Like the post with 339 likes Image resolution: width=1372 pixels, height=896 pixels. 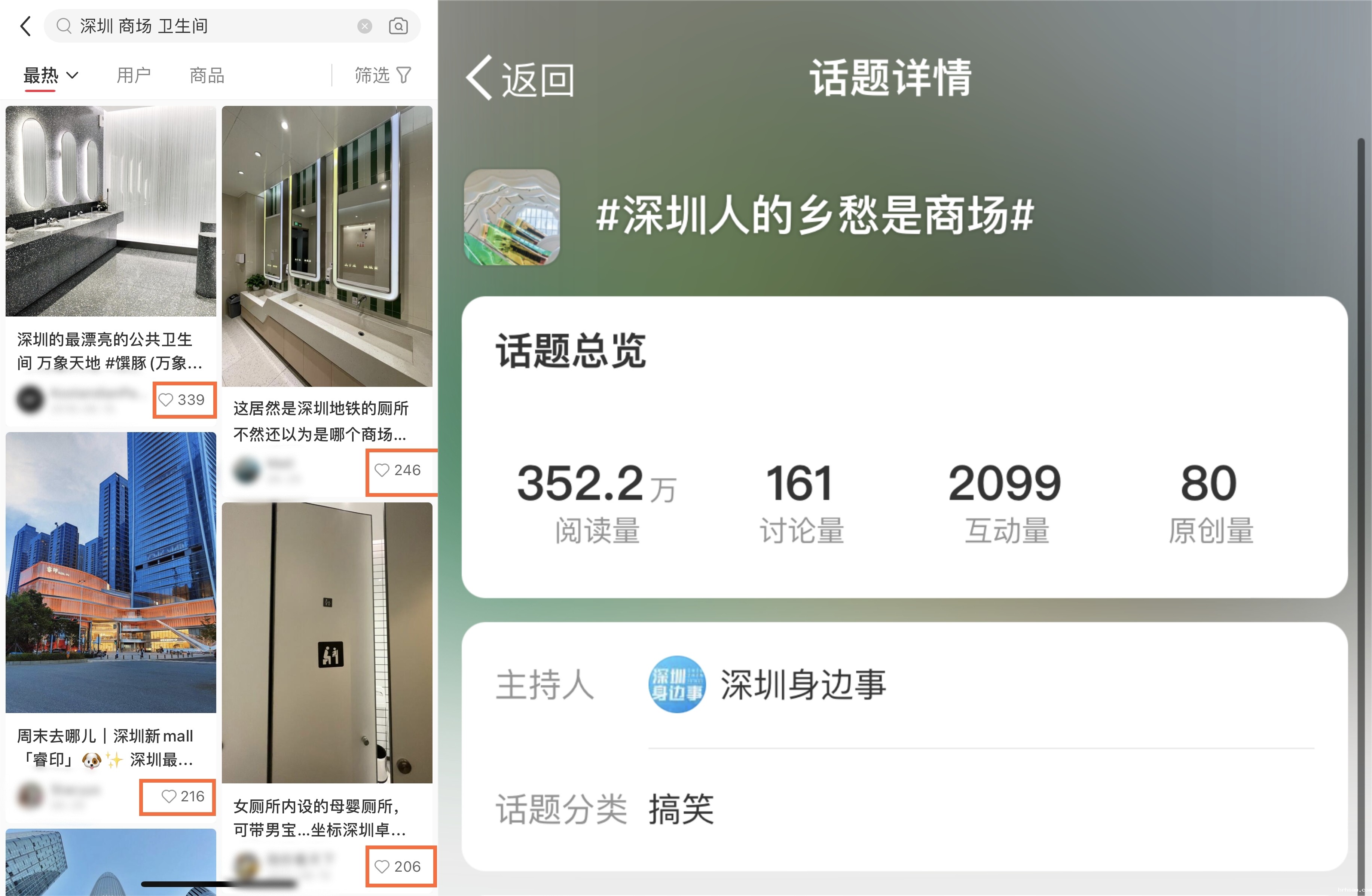(166, 400)
